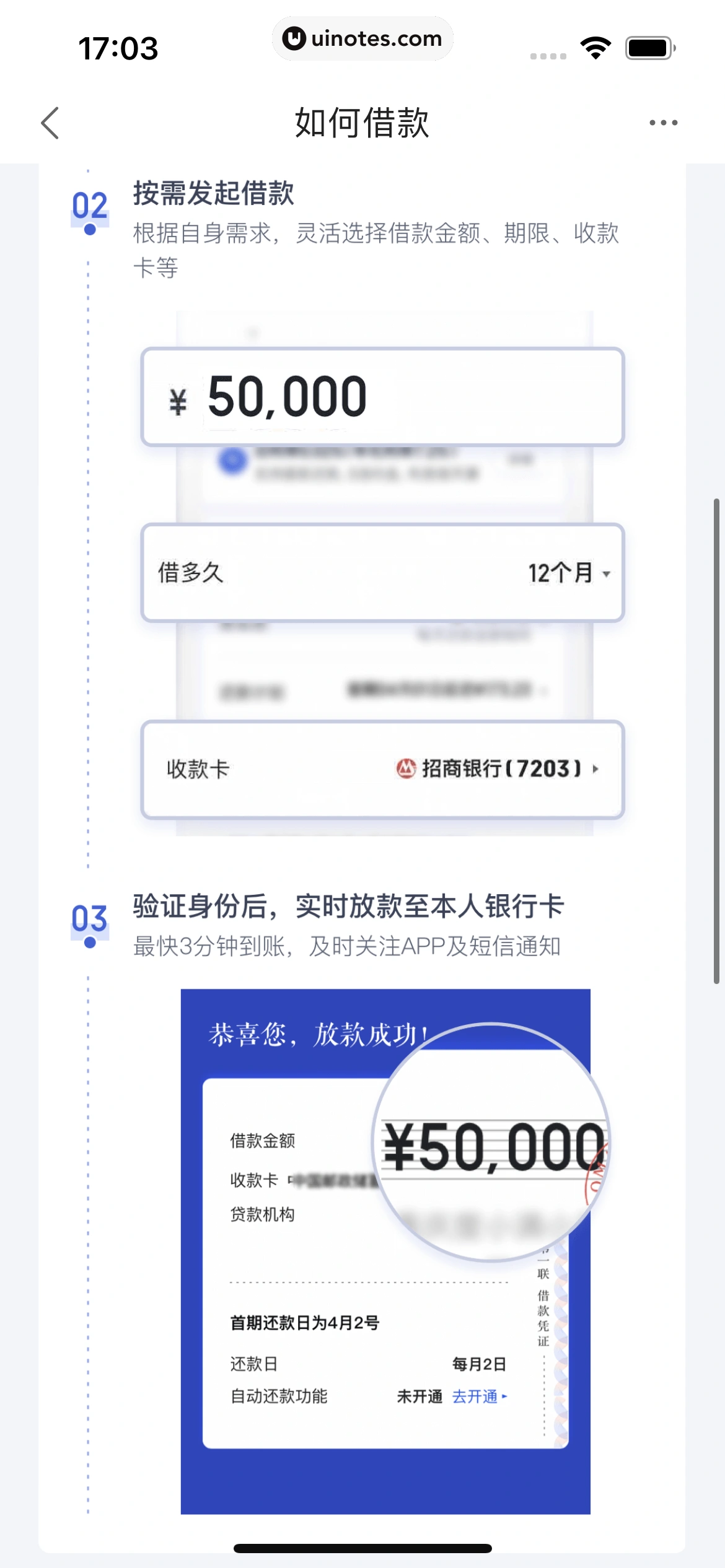Image resolution: width=725 pixels, height=1568 pixels.
Task: Open the more options (…) menu
Action: tap(662, 123)
